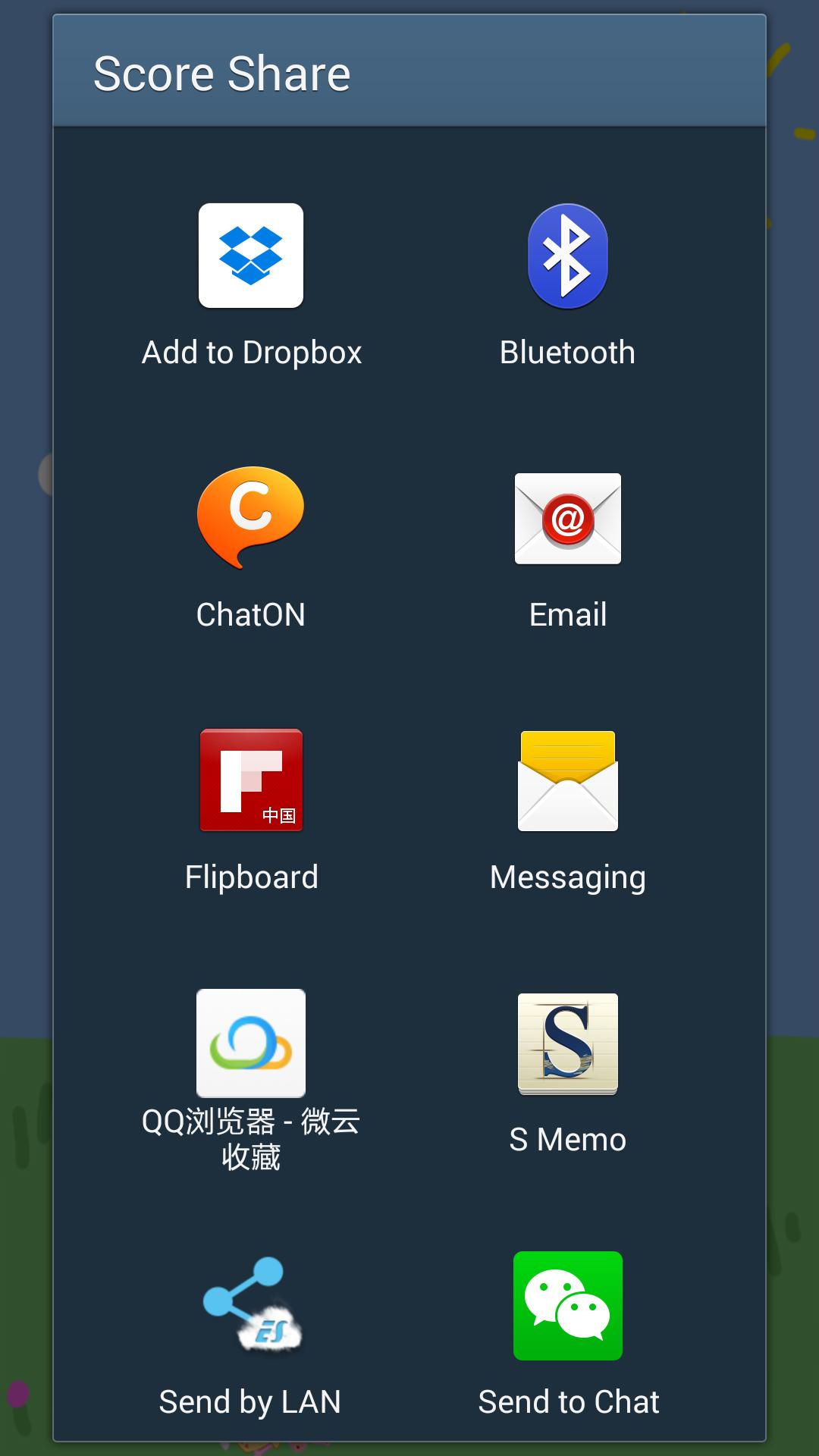This screenshot has width=819, height=1456.
Task: Share the score through Email
Action: (x=567, y=519)
